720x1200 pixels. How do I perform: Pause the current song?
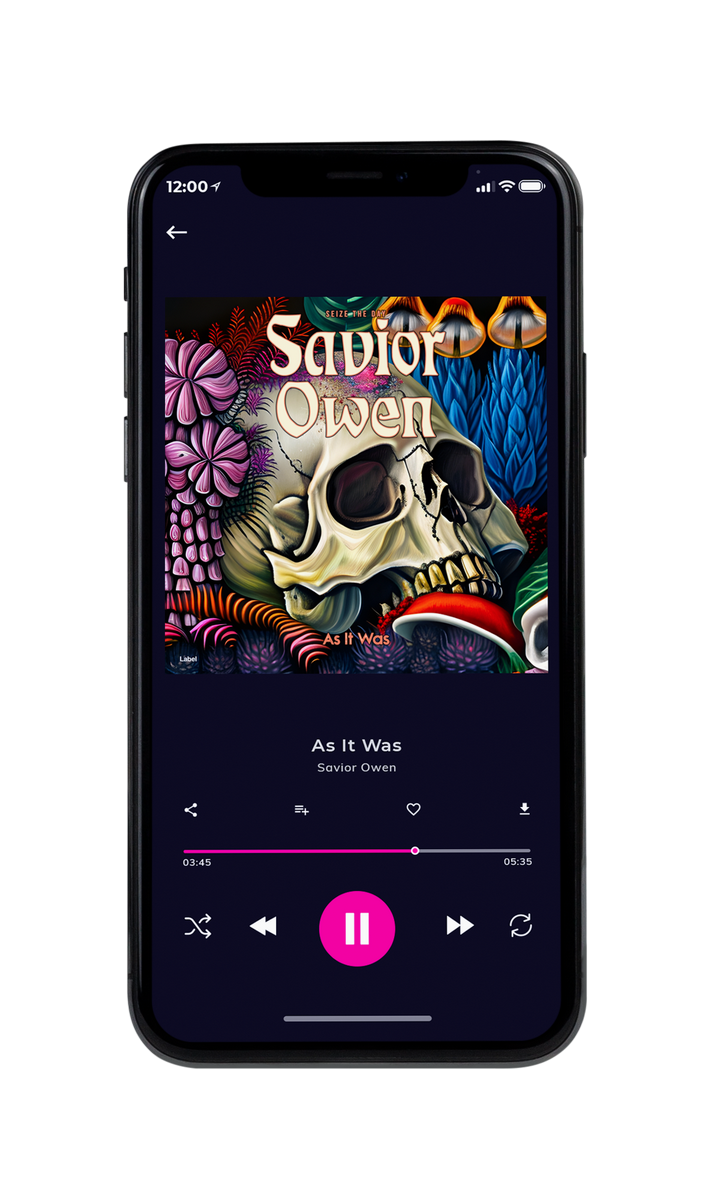pyautogui.click(x=357, y=929)
